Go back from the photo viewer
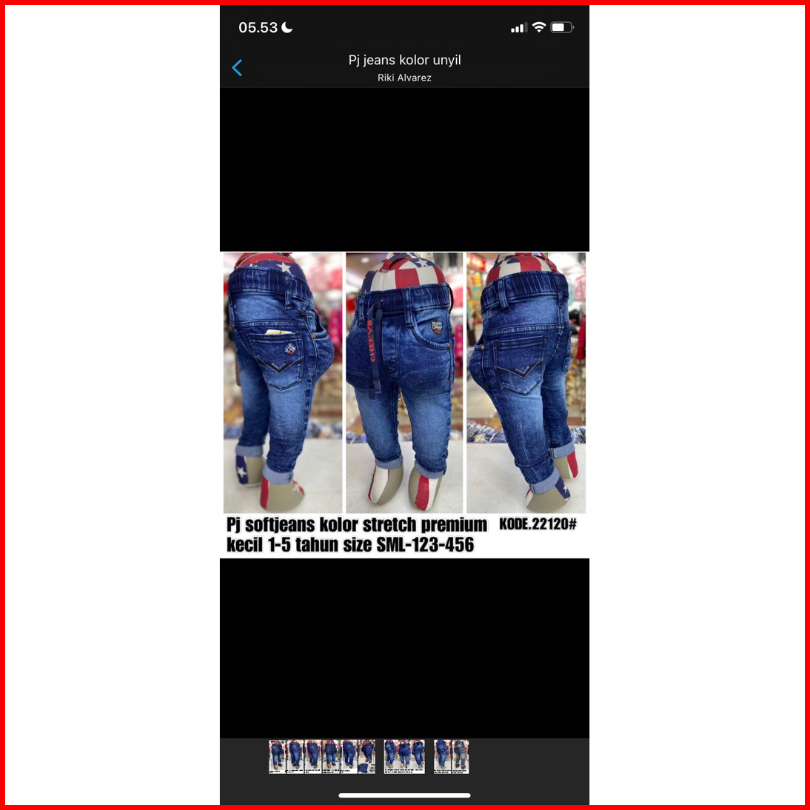 237,68
